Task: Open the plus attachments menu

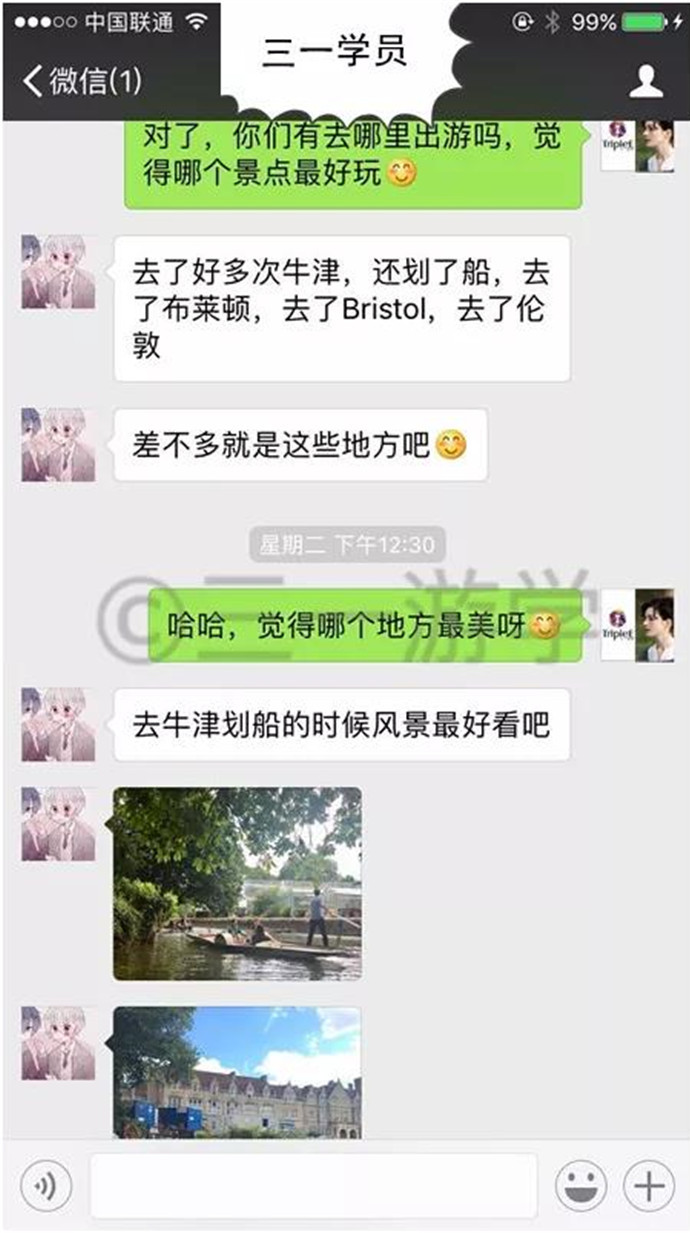Action: tap(649, 1187)
